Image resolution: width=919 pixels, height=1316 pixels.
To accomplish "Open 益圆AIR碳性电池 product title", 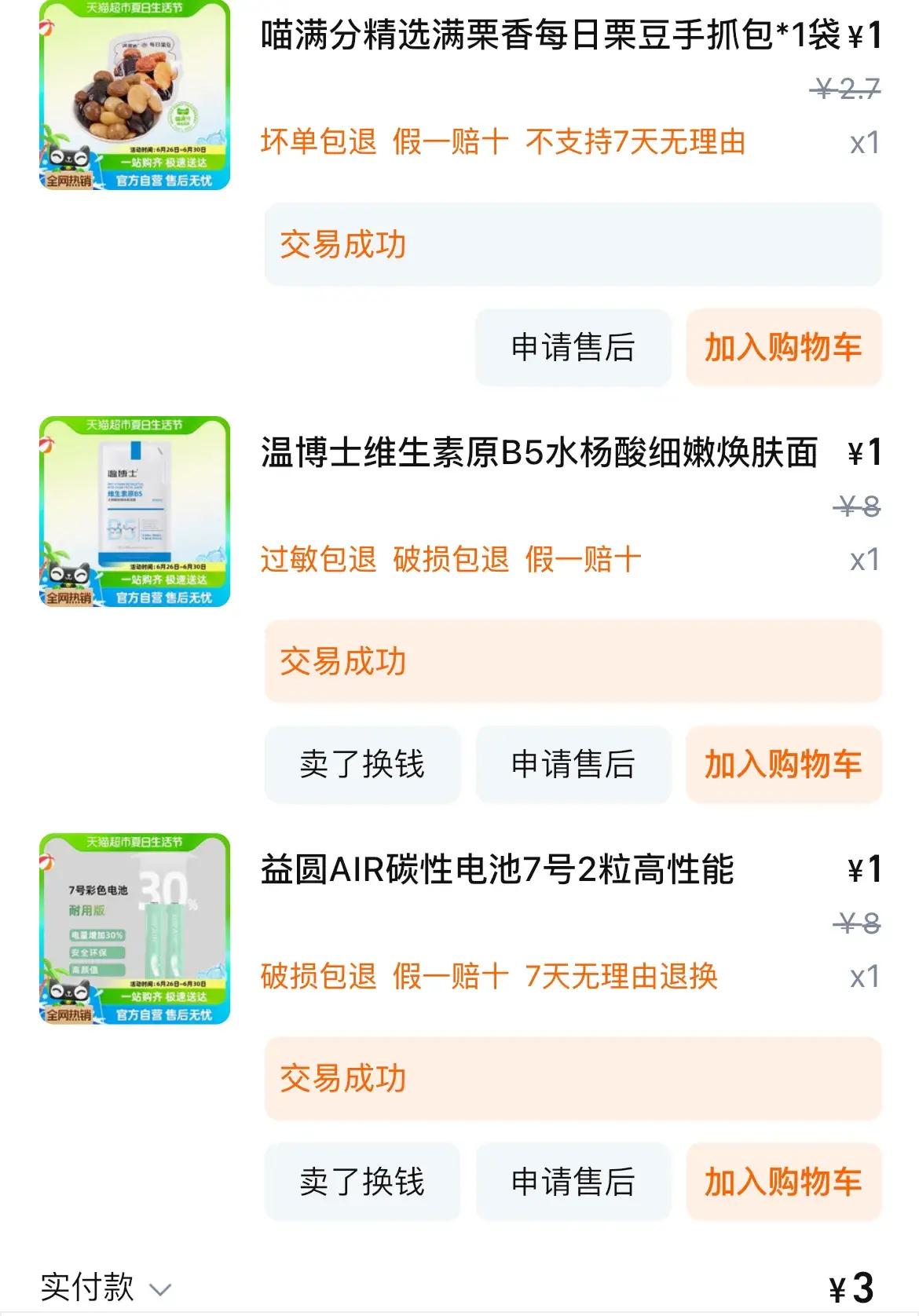I will point(497,870).
